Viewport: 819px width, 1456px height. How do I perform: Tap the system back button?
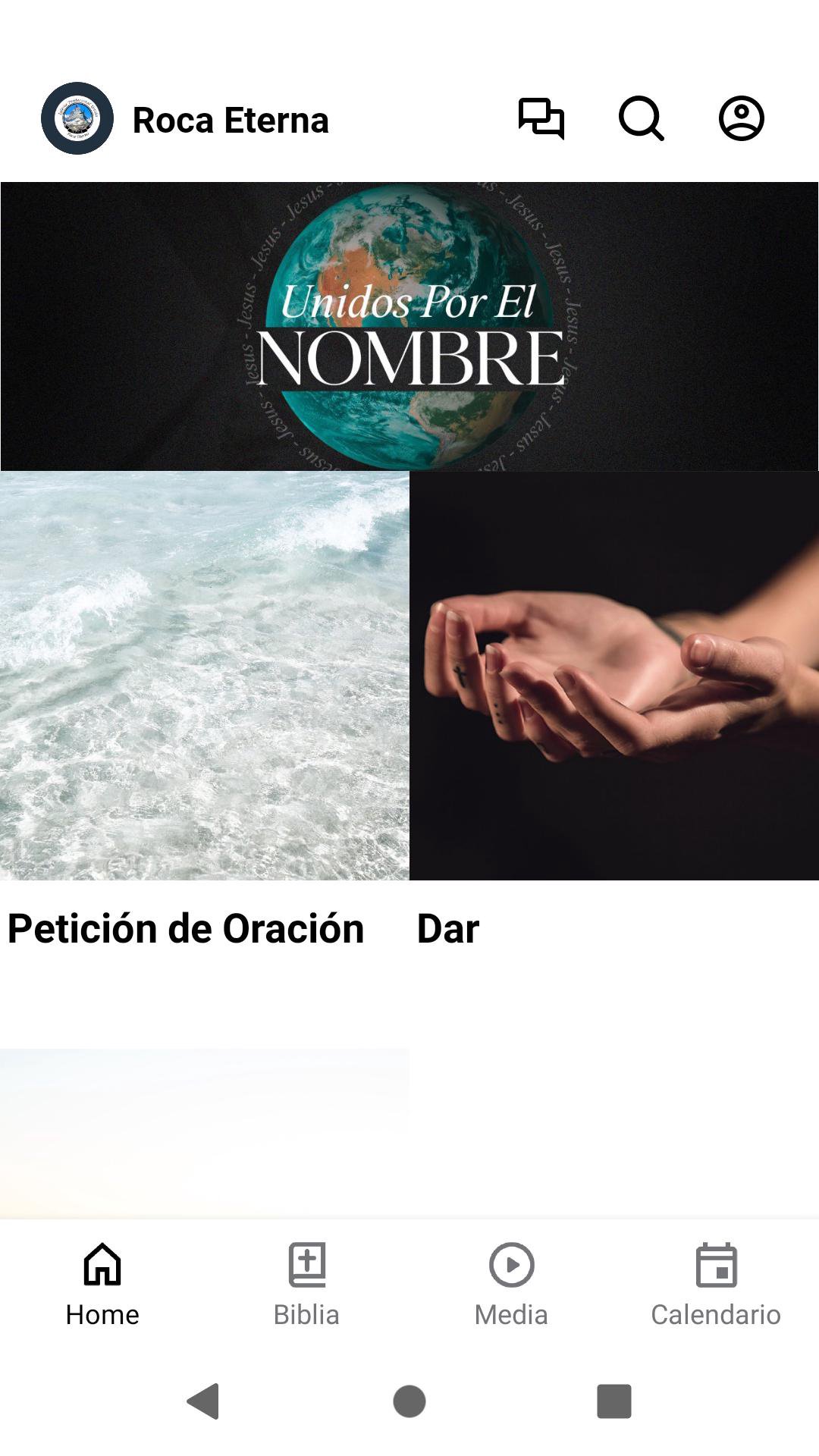point(203,1401)
